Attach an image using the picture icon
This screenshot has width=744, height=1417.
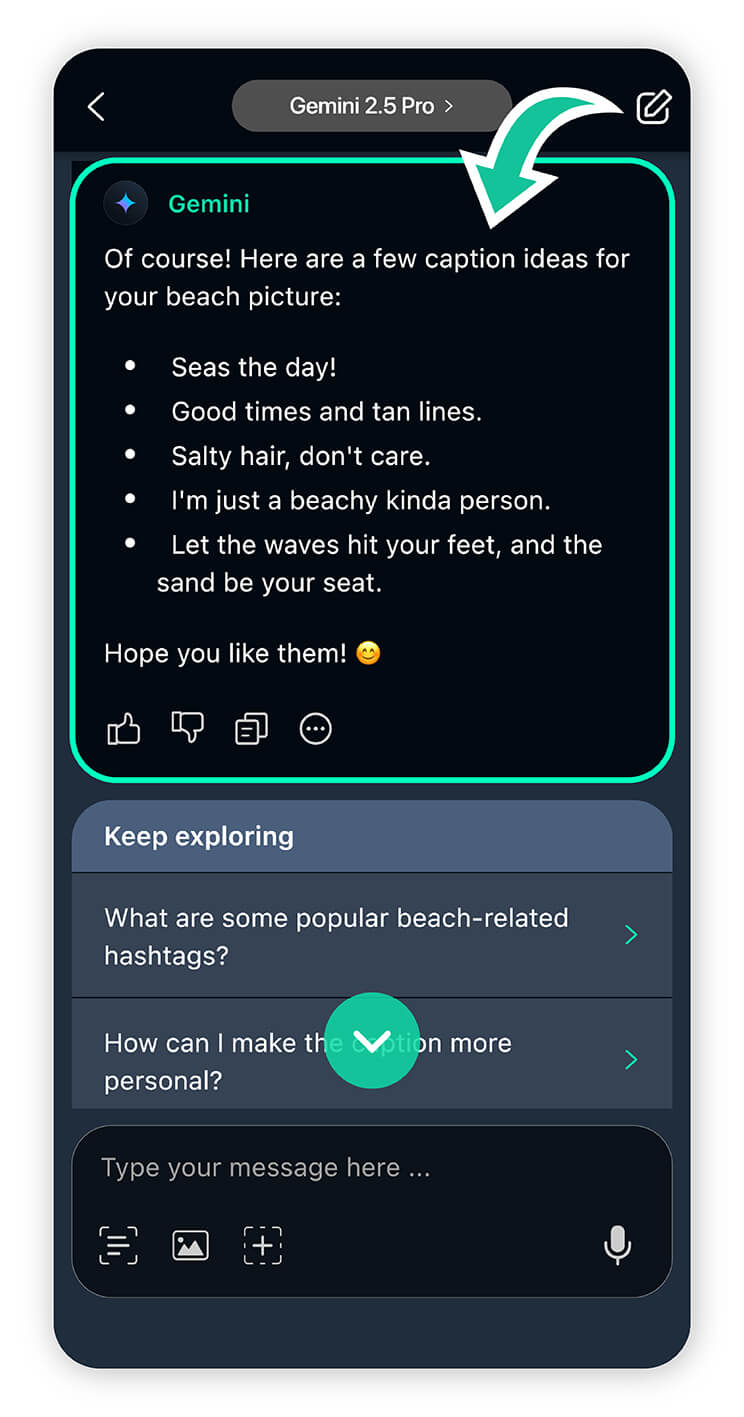pos(190,1245)
